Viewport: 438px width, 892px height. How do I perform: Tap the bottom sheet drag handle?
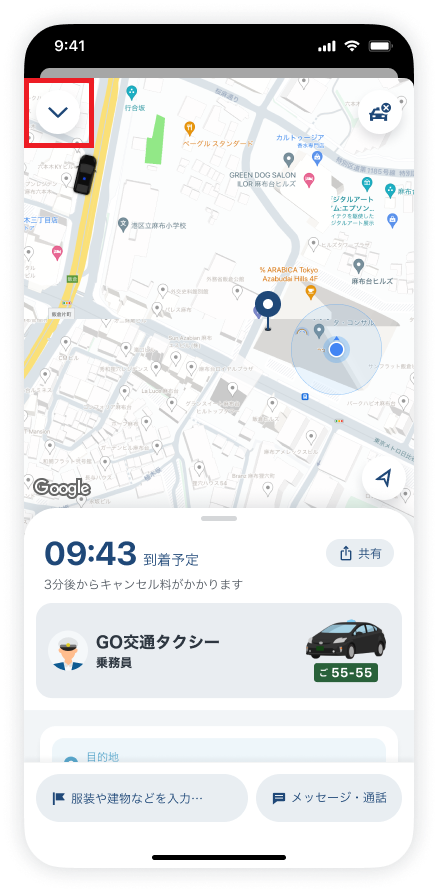tap(219, 519)
